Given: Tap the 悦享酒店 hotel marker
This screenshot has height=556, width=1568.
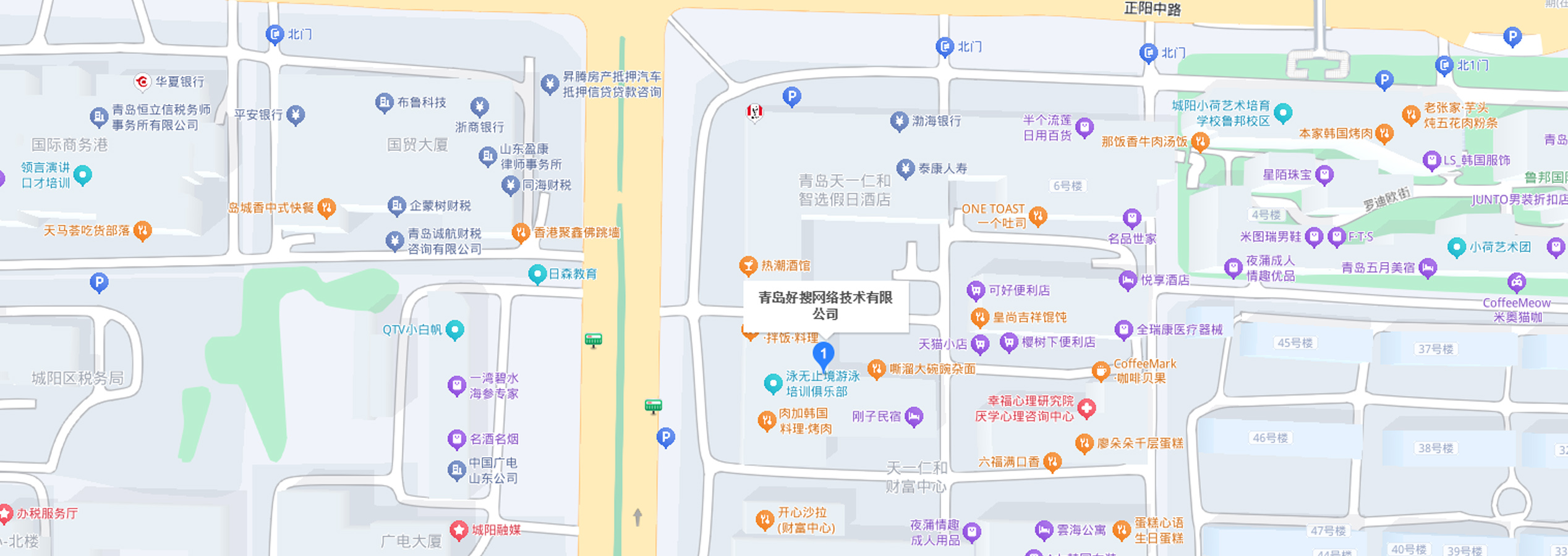Looking at the screenshot, I should (1128, 280).
